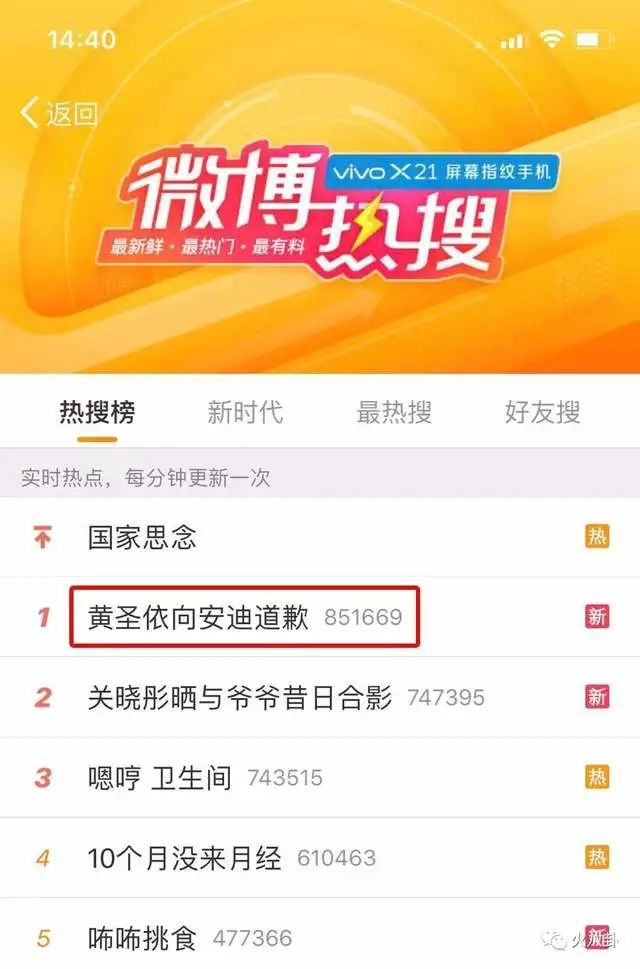Tap the 10个月没来月经 hot search

185,857
